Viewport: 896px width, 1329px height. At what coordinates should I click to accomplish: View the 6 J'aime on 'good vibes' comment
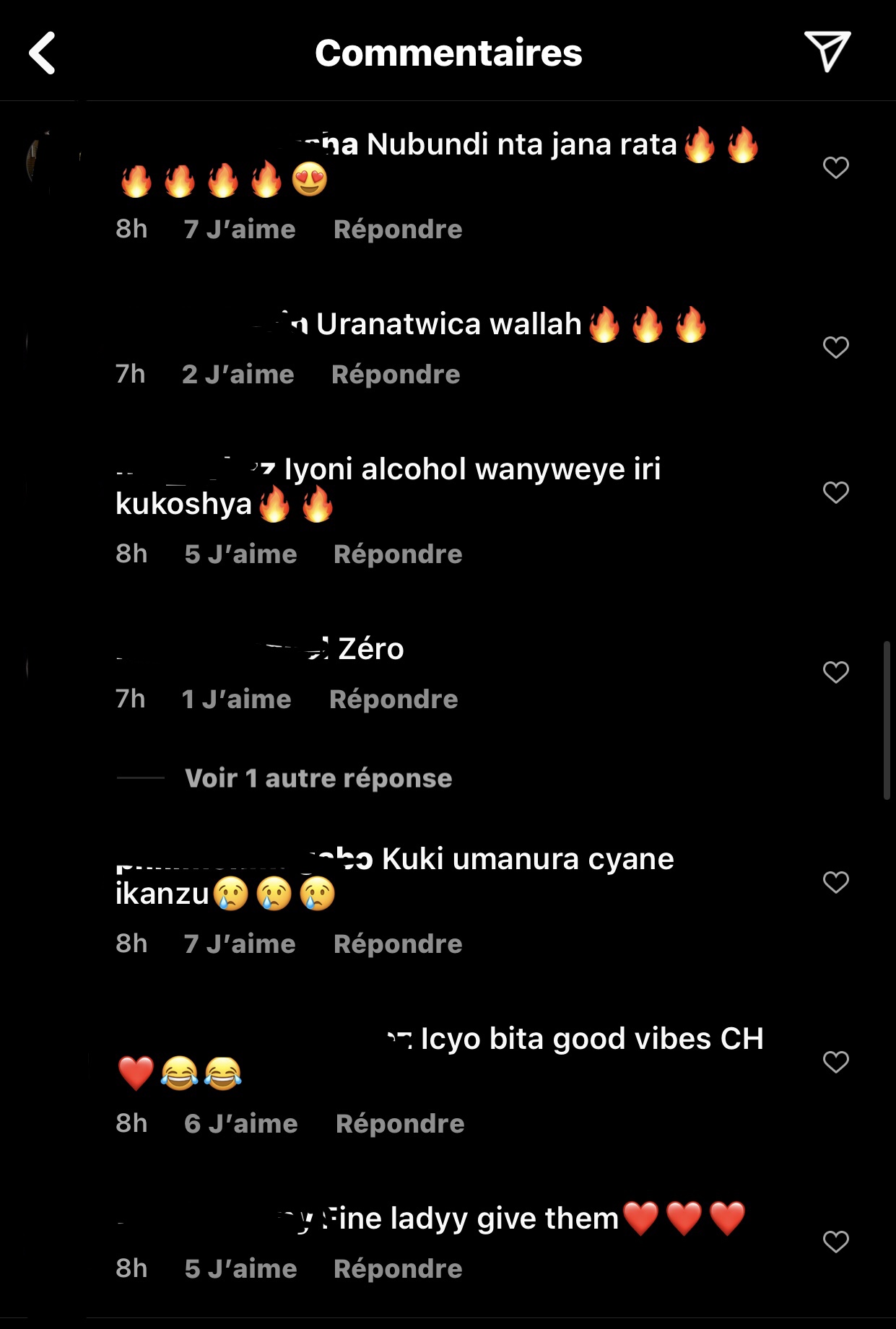pos(240,1124)
